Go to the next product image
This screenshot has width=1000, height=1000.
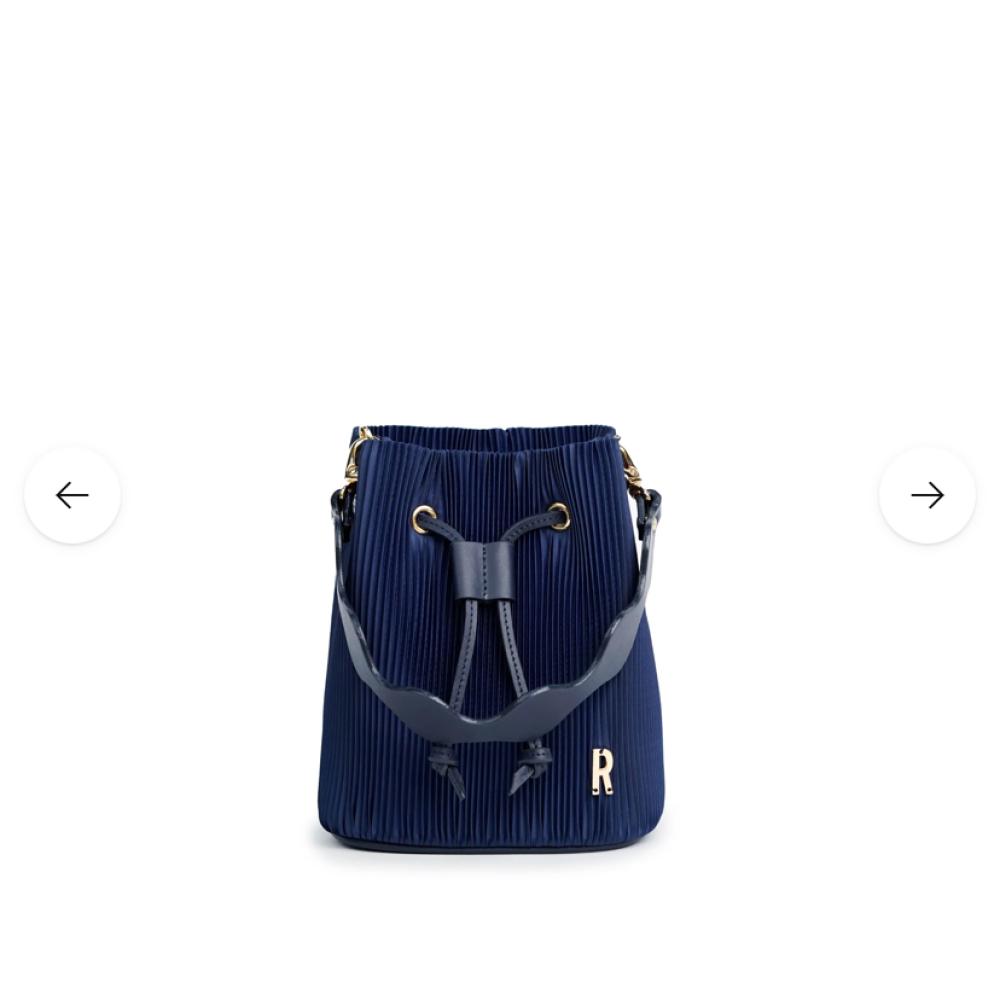927,495
